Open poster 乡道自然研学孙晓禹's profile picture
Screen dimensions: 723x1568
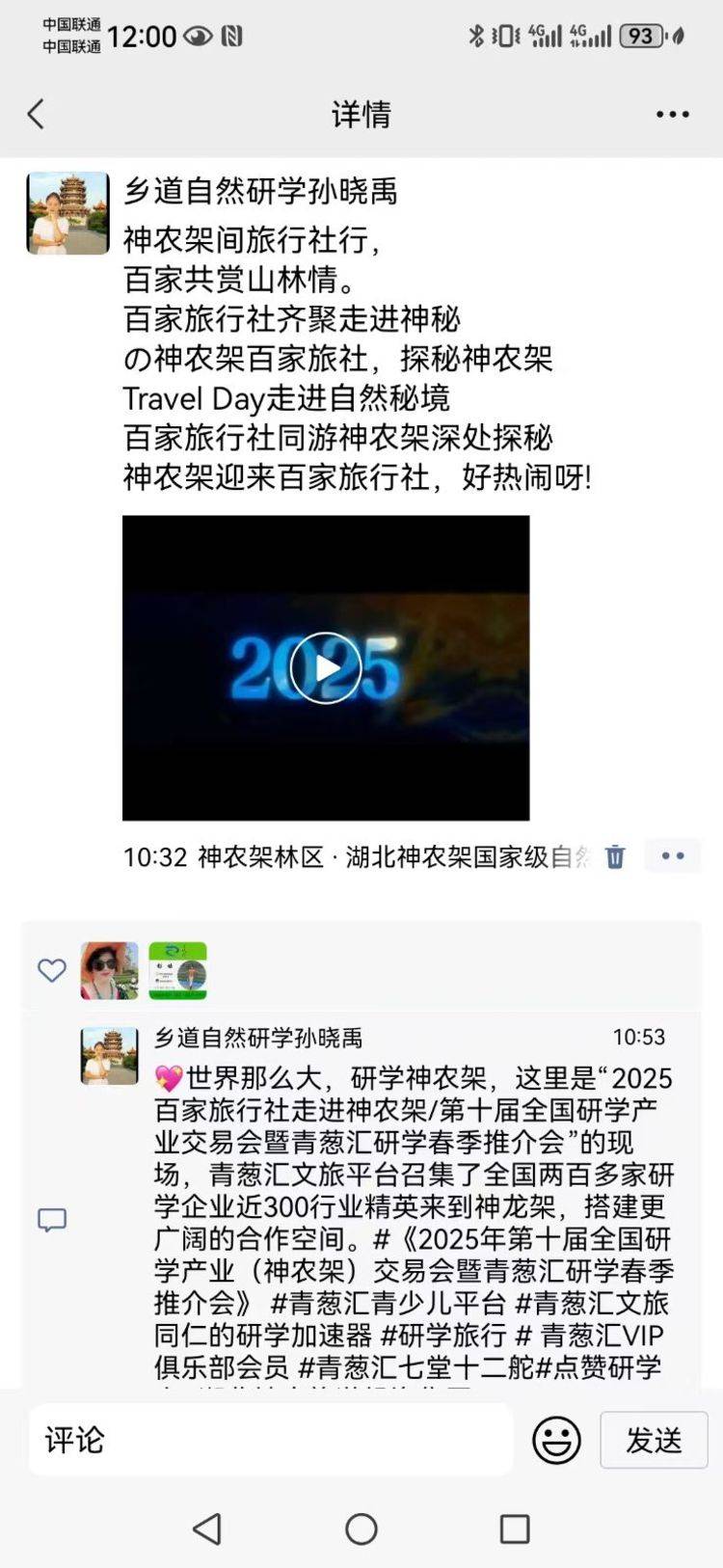pyautogui.click(x=67, y=213)
